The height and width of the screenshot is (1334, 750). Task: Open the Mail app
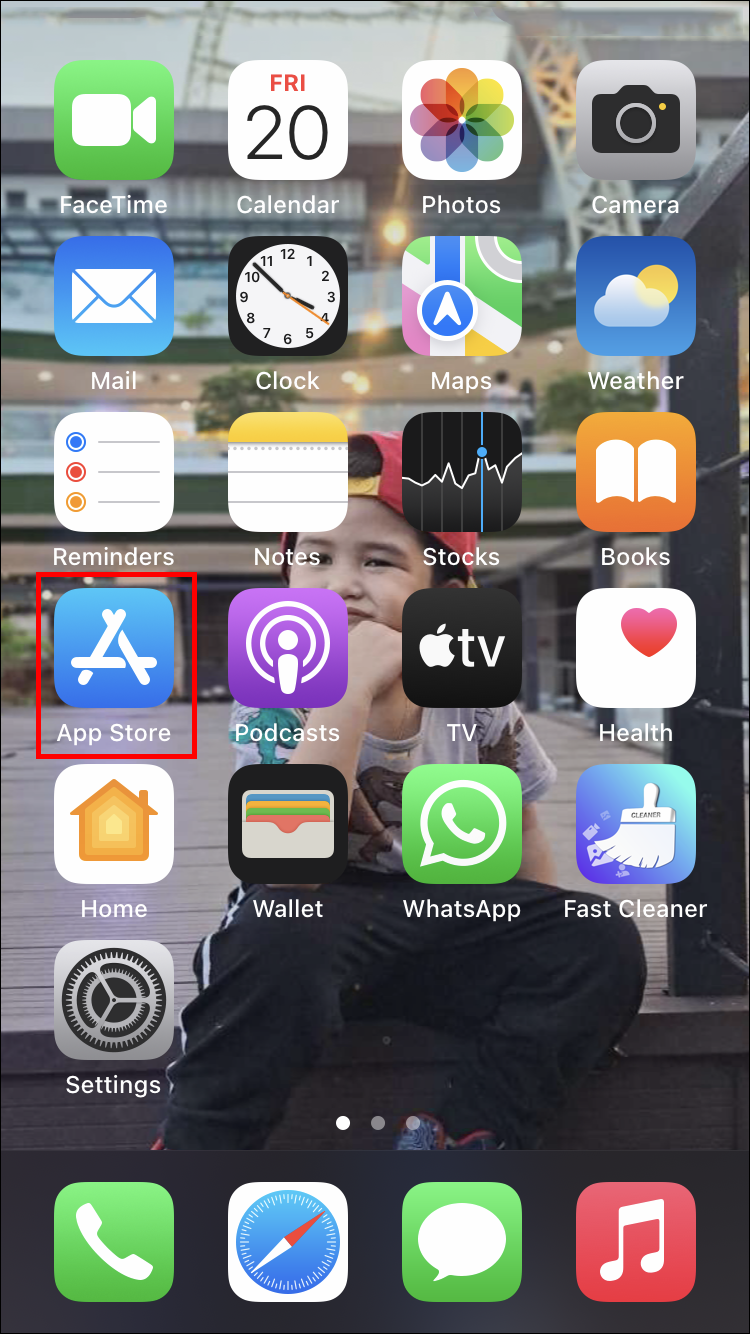pos(114,296)
